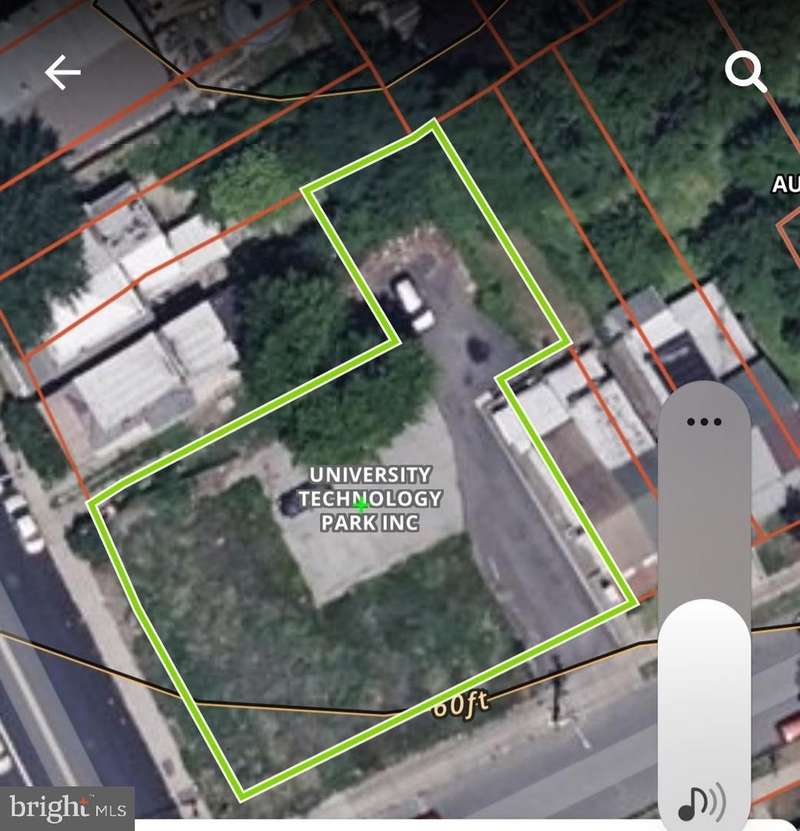The height and width of the screenshot is (831, 800).
Task: Tap the sound mode music note icon
Action: pyautogui.click(x=702, y=801)
